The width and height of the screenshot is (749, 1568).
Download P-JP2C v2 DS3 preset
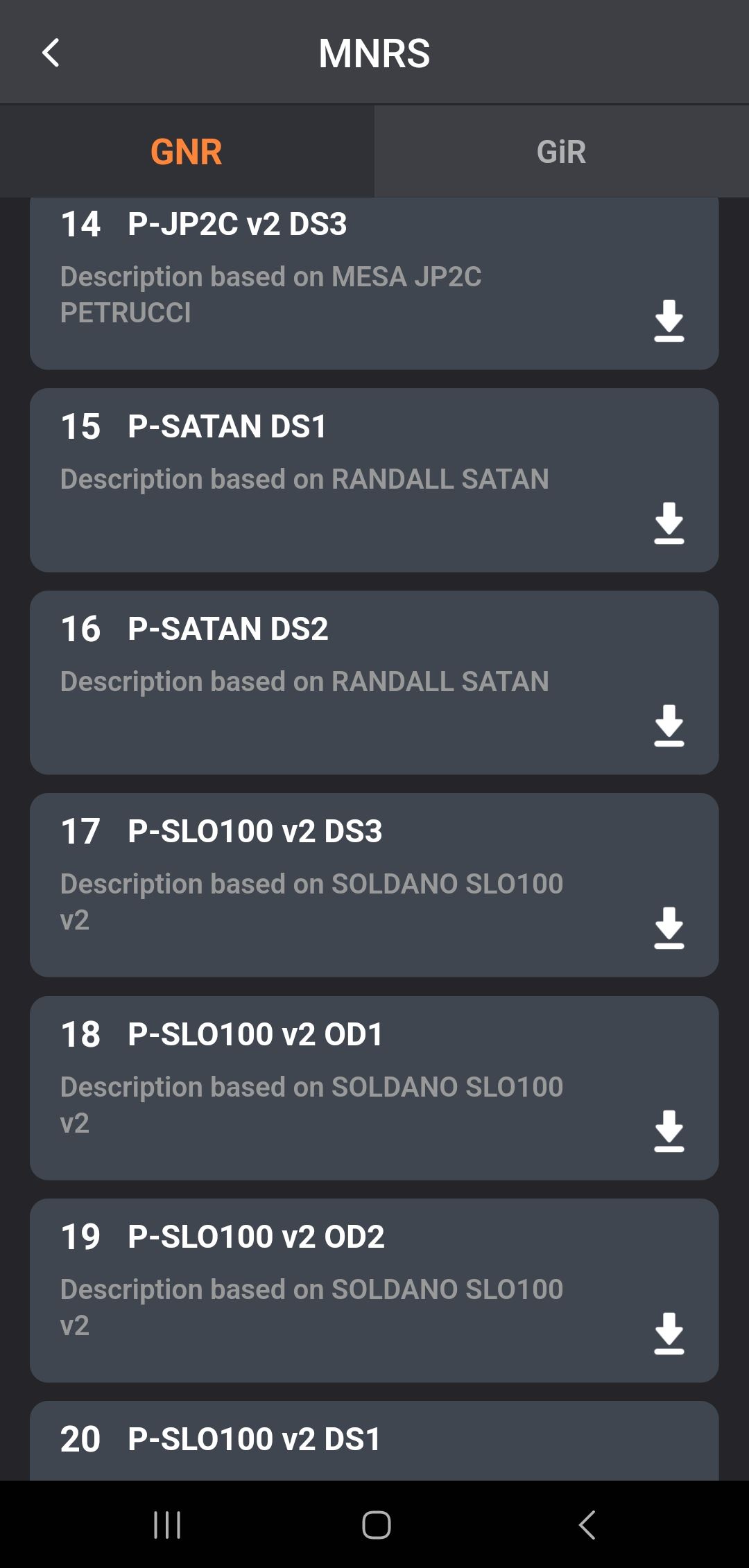(x=669, y=321)
